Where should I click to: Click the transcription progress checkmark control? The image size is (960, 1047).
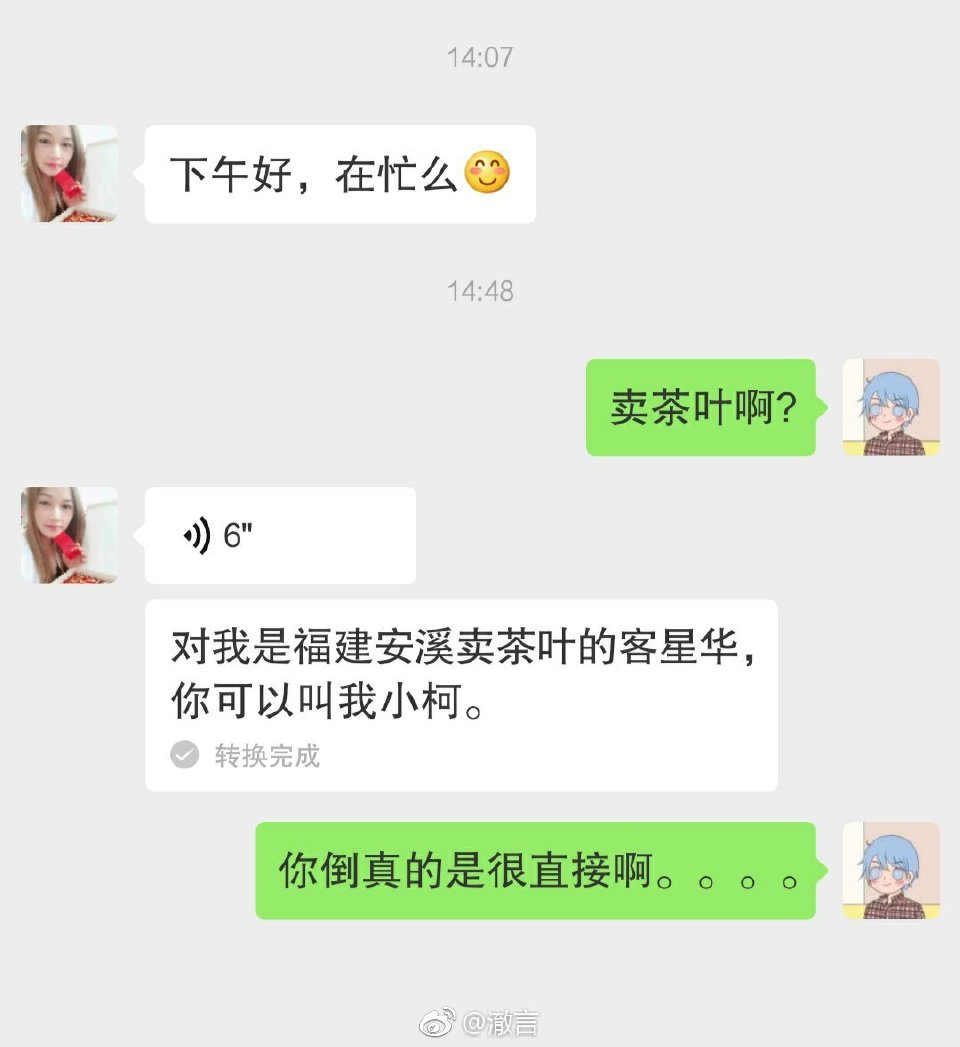(x=183, y=757)
